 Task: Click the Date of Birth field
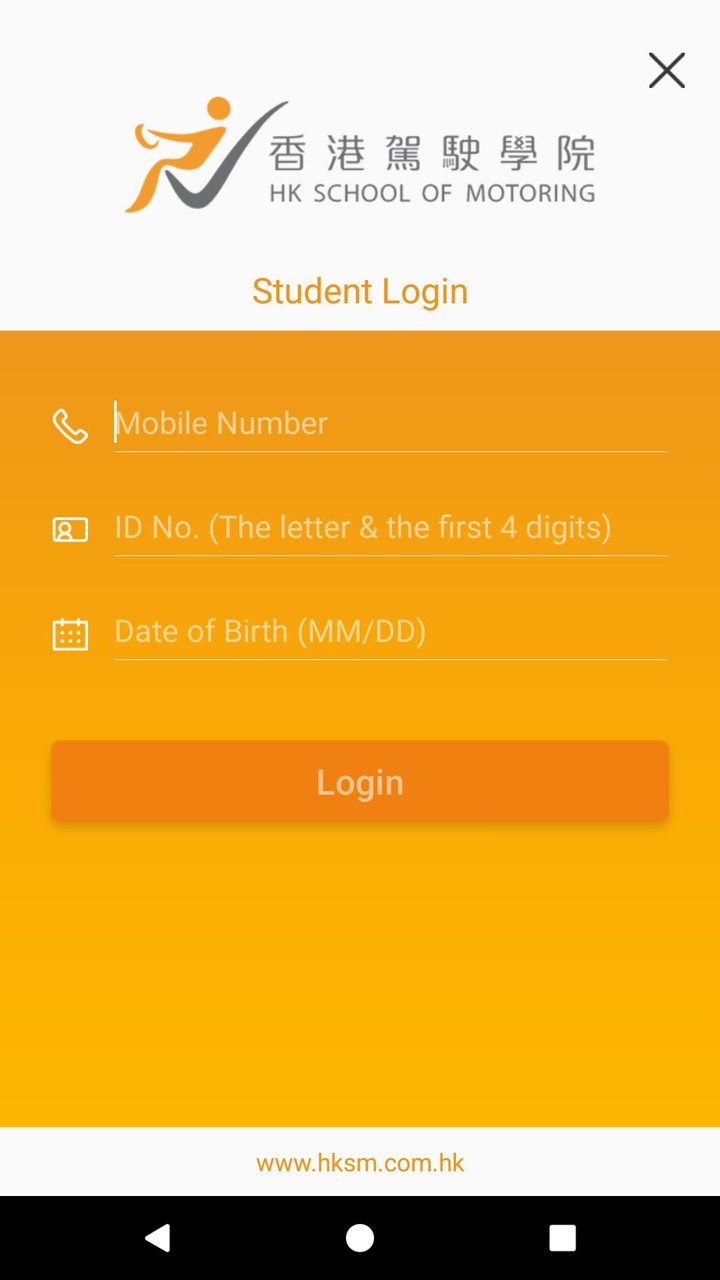[x=390, y=631]
